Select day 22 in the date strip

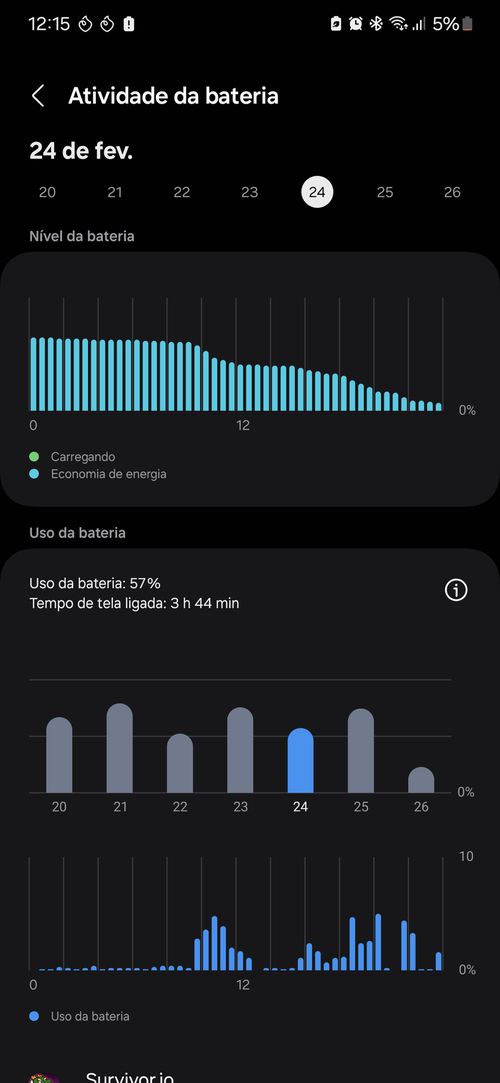click(x=182, y=192)
